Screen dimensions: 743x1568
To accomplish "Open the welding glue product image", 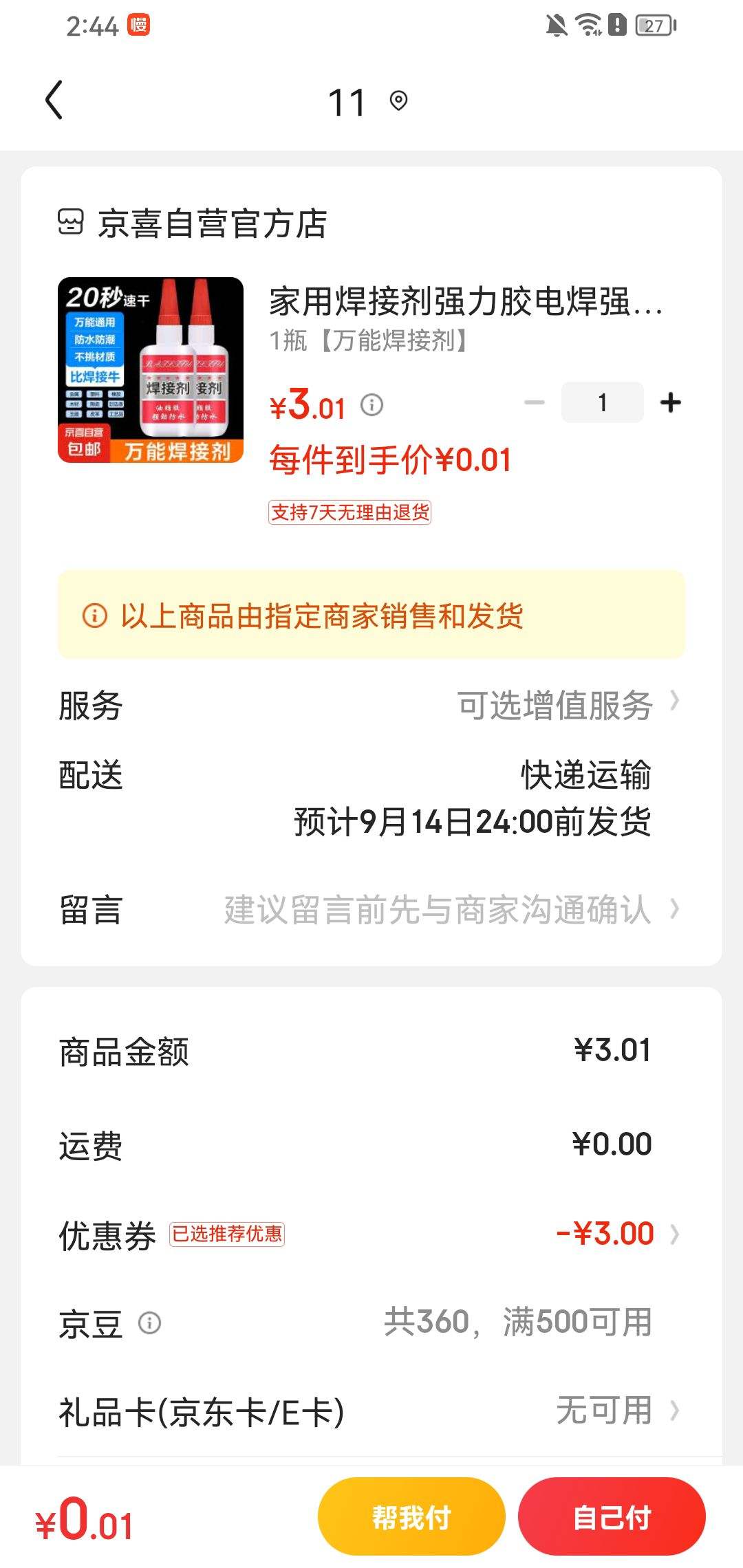I will point(151,370).
